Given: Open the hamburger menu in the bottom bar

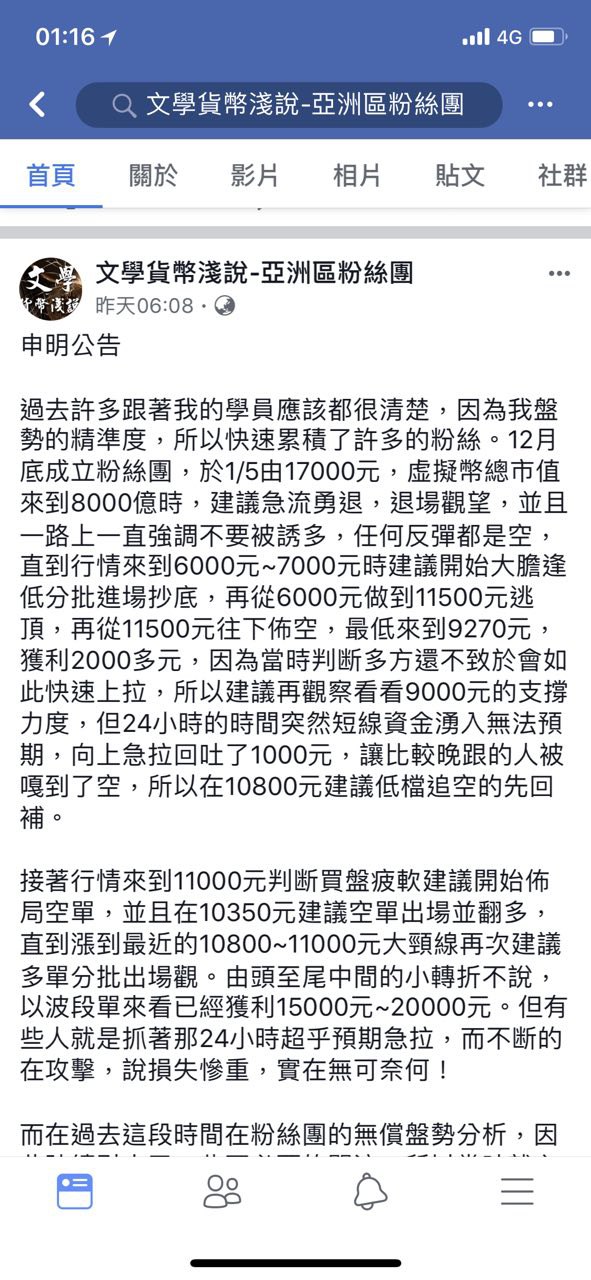Looking at the screenshot, I should point(517,1190).
